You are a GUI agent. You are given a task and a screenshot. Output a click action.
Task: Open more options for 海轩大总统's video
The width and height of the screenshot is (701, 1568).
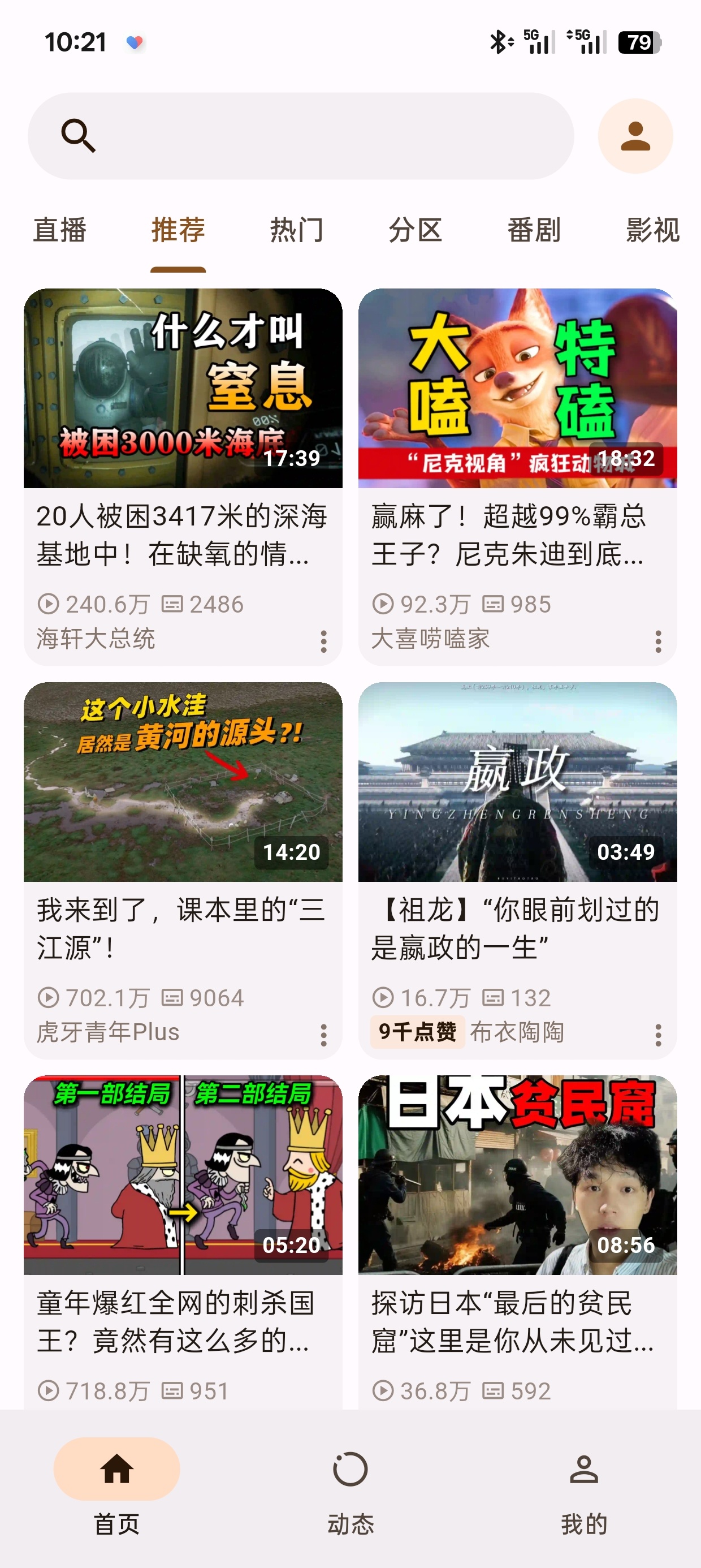pyautogui.click(x=324, y=641)
